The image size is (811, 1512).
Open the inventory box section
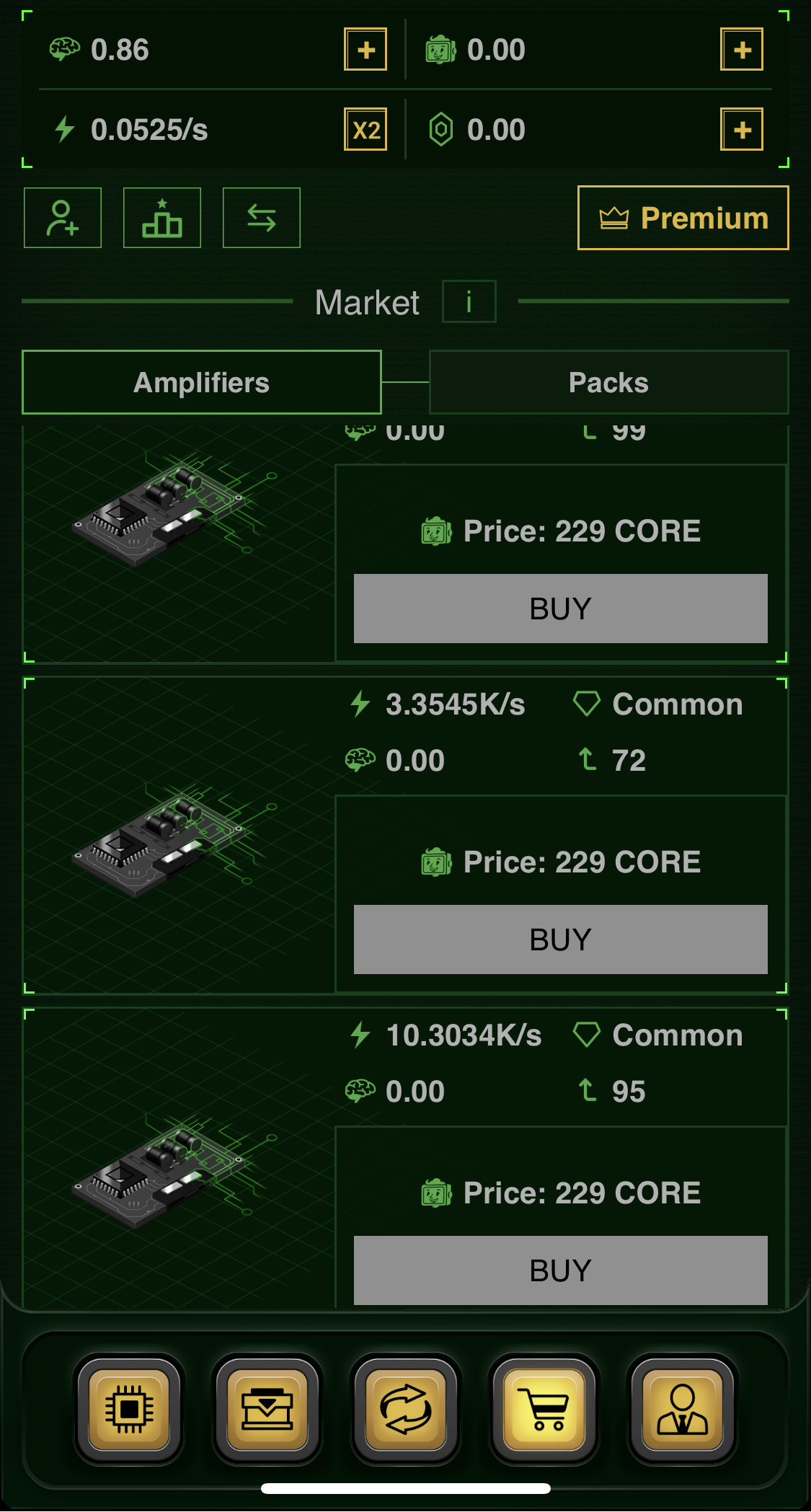267,1409
